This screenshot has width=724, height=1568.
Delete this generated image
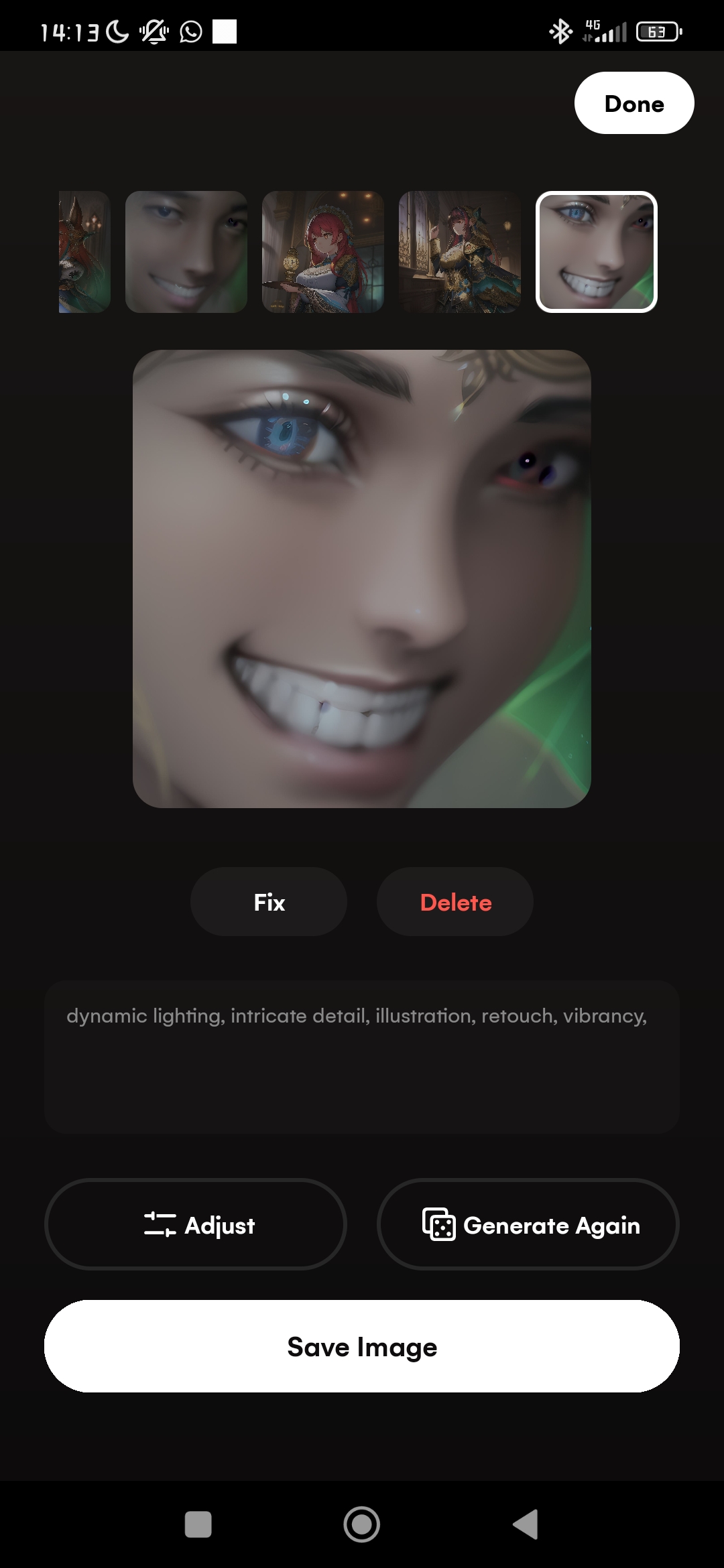[x=455, y=902]
